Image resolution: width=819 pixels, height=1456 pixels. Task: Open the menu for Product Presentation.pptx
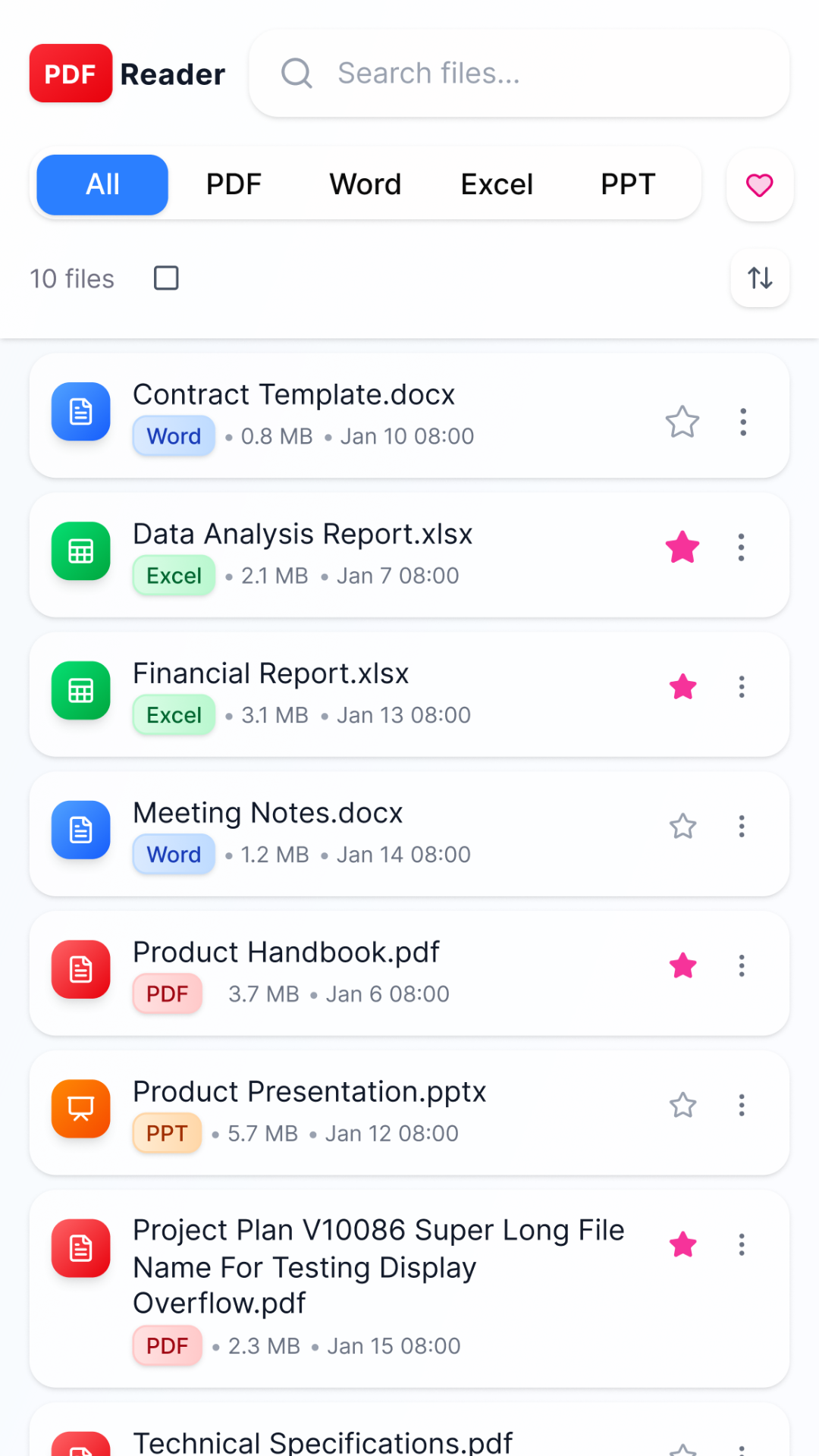click(x=742, y=1106)
